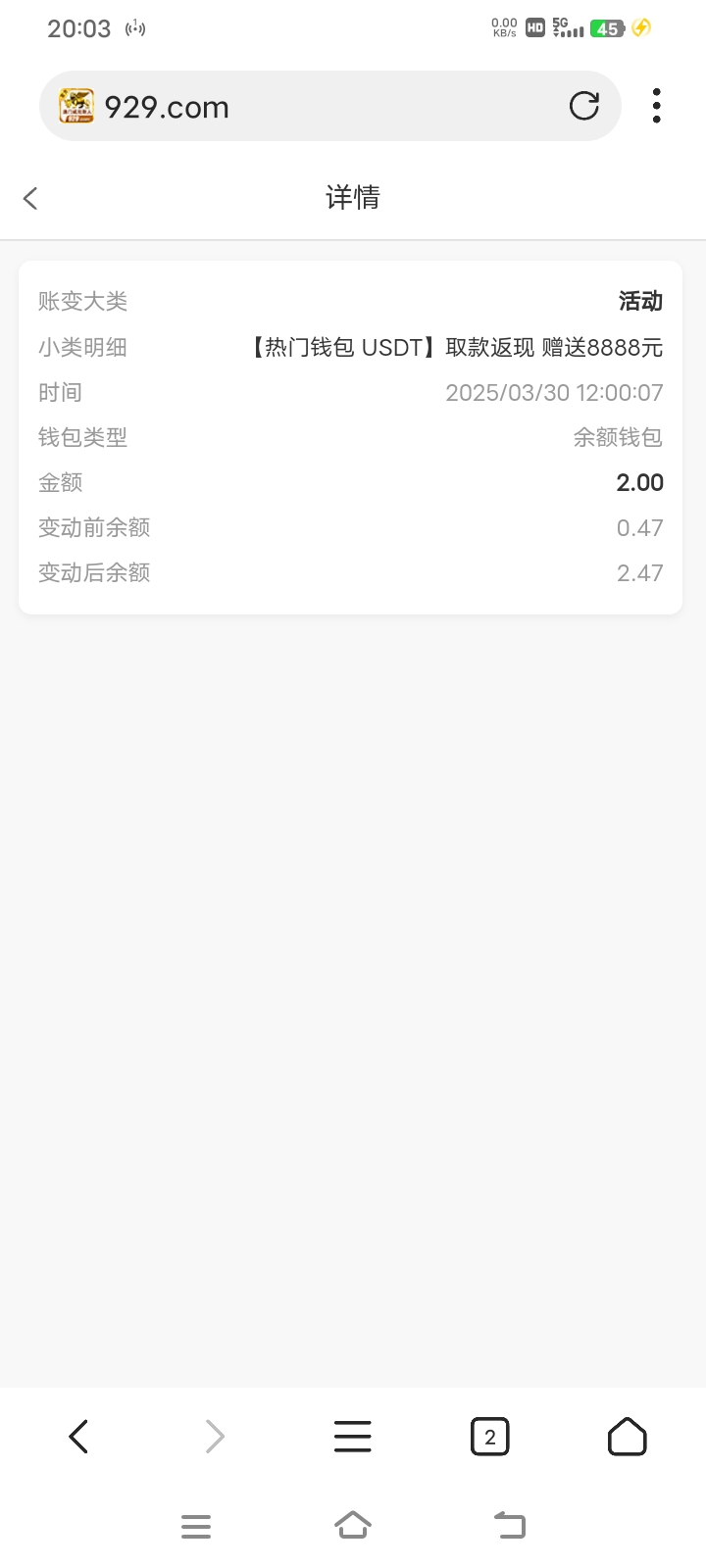Reload the current page
The width and height of the screenshot is (706, 1568).
[584, 106]
